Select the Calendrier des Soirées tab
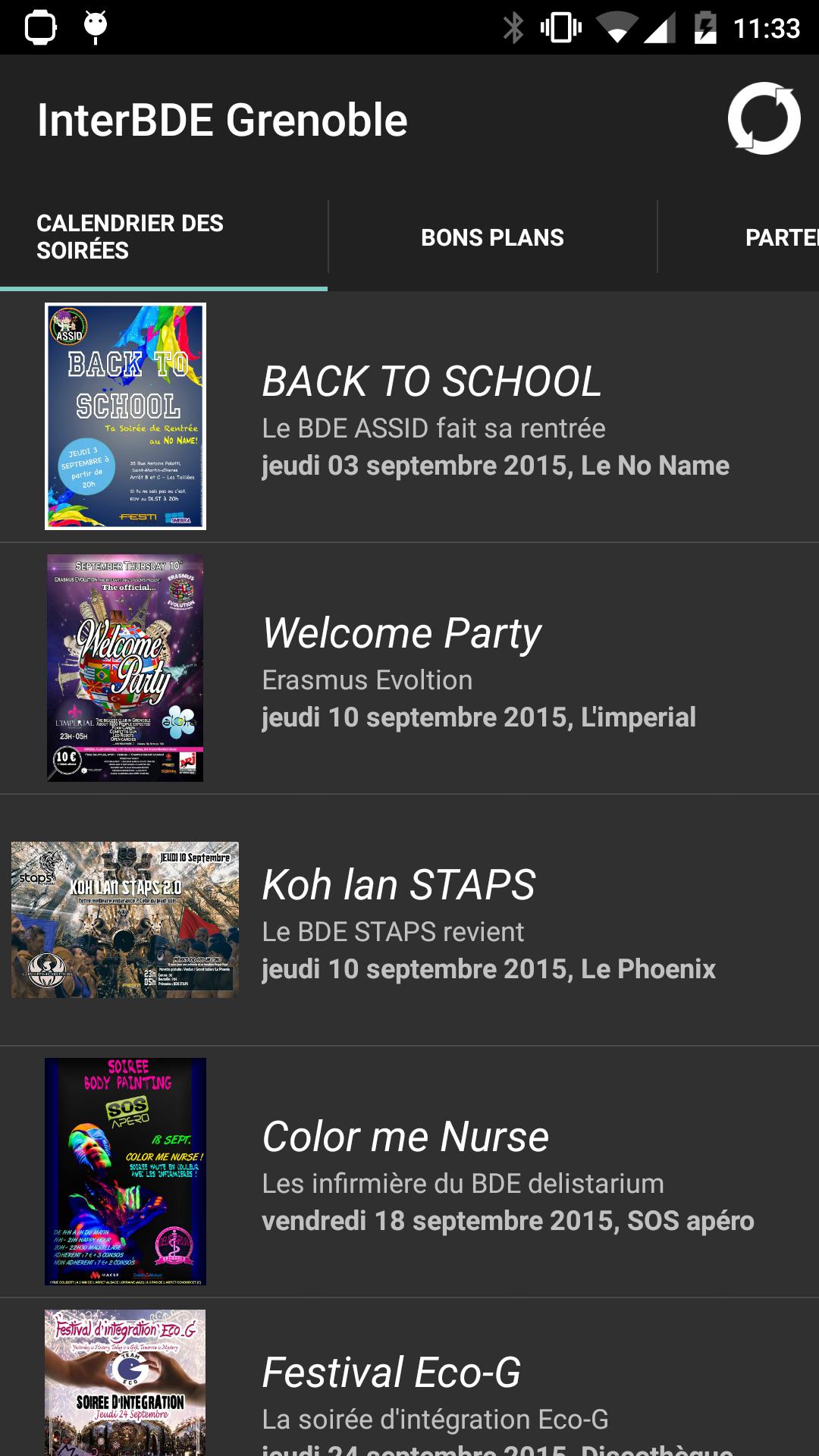This screenshot has height=1456, width=819. (x=164, y=237)
